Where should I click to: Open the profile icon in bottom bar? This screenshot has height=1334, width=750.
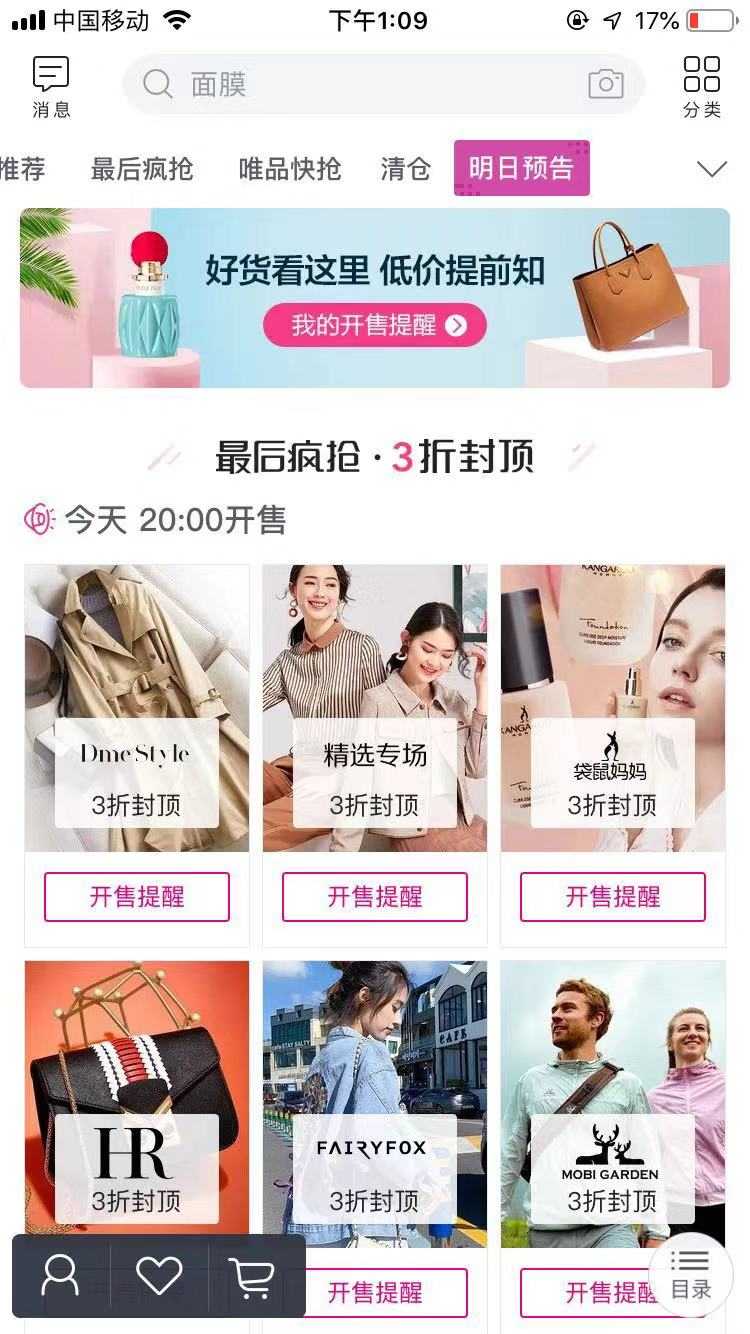pyautogui.click(x=60, y=1275)
